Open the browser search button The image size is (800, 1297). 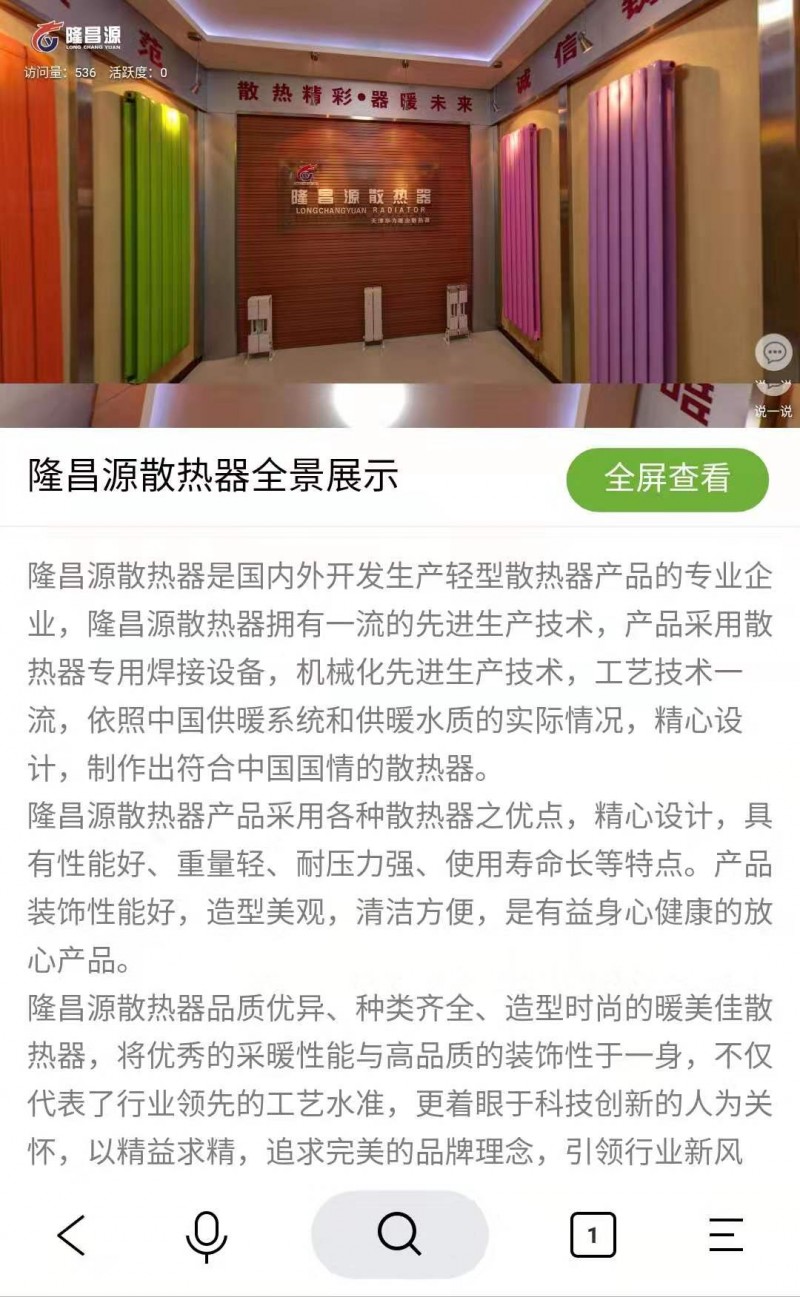coord(399,1235)
